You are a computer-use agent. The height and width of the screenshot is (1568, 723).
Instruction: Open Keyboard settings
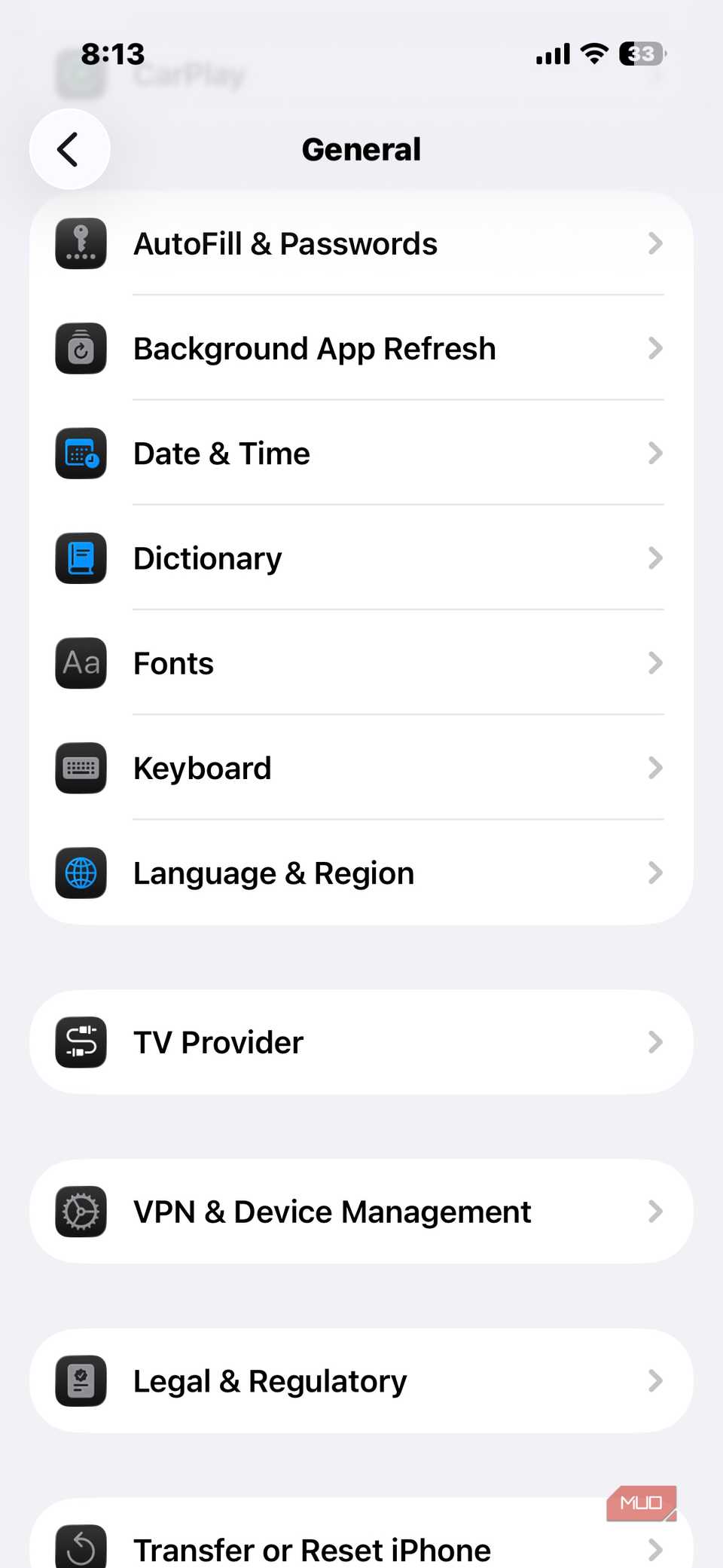[x=360, y=768]
